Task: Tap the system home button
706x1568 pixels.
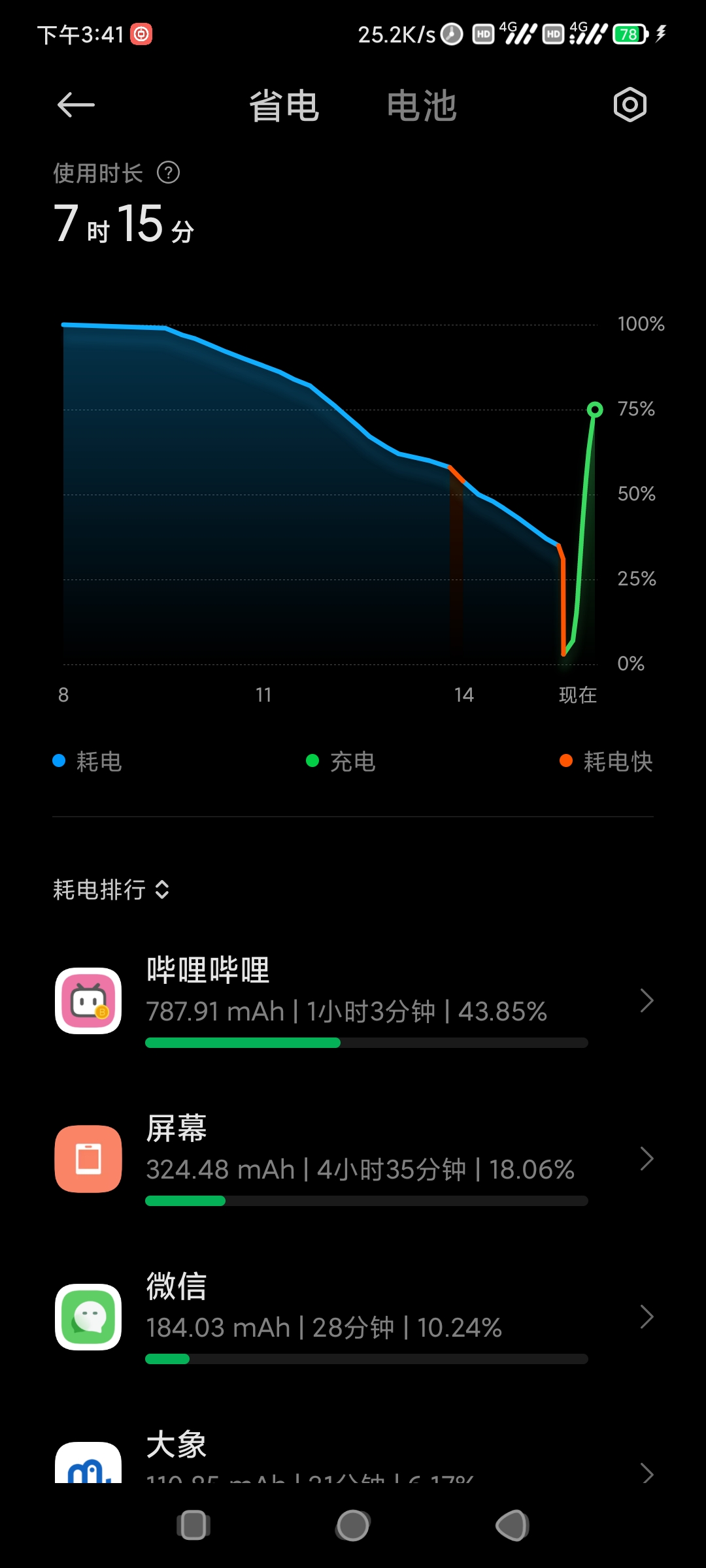Action: pyautogui.click(x=353, y=1526)
